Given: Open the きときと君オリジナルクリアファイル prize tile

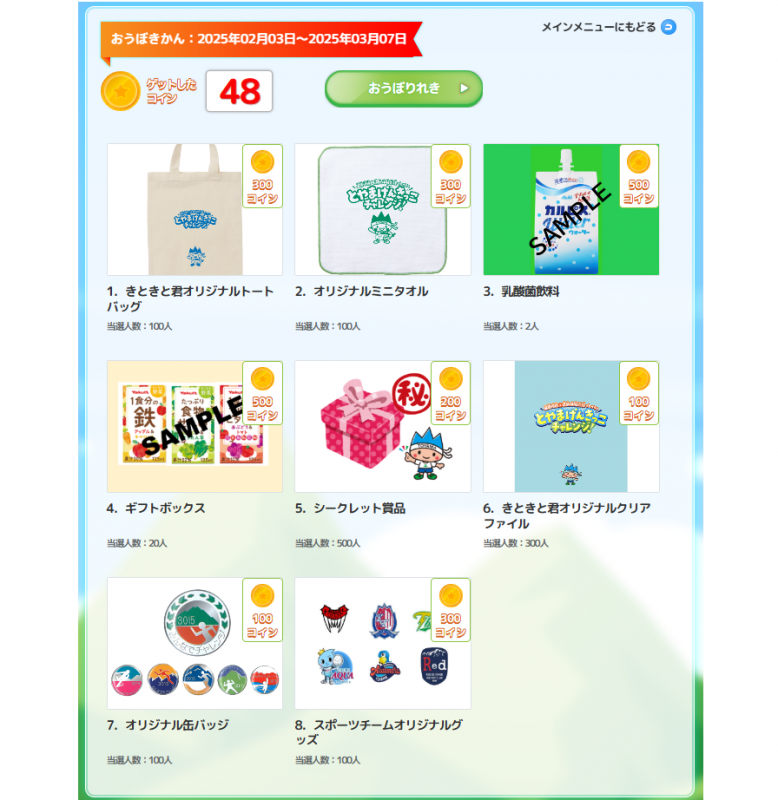Looking at the screenshot, I should click(x=570, y=427).
